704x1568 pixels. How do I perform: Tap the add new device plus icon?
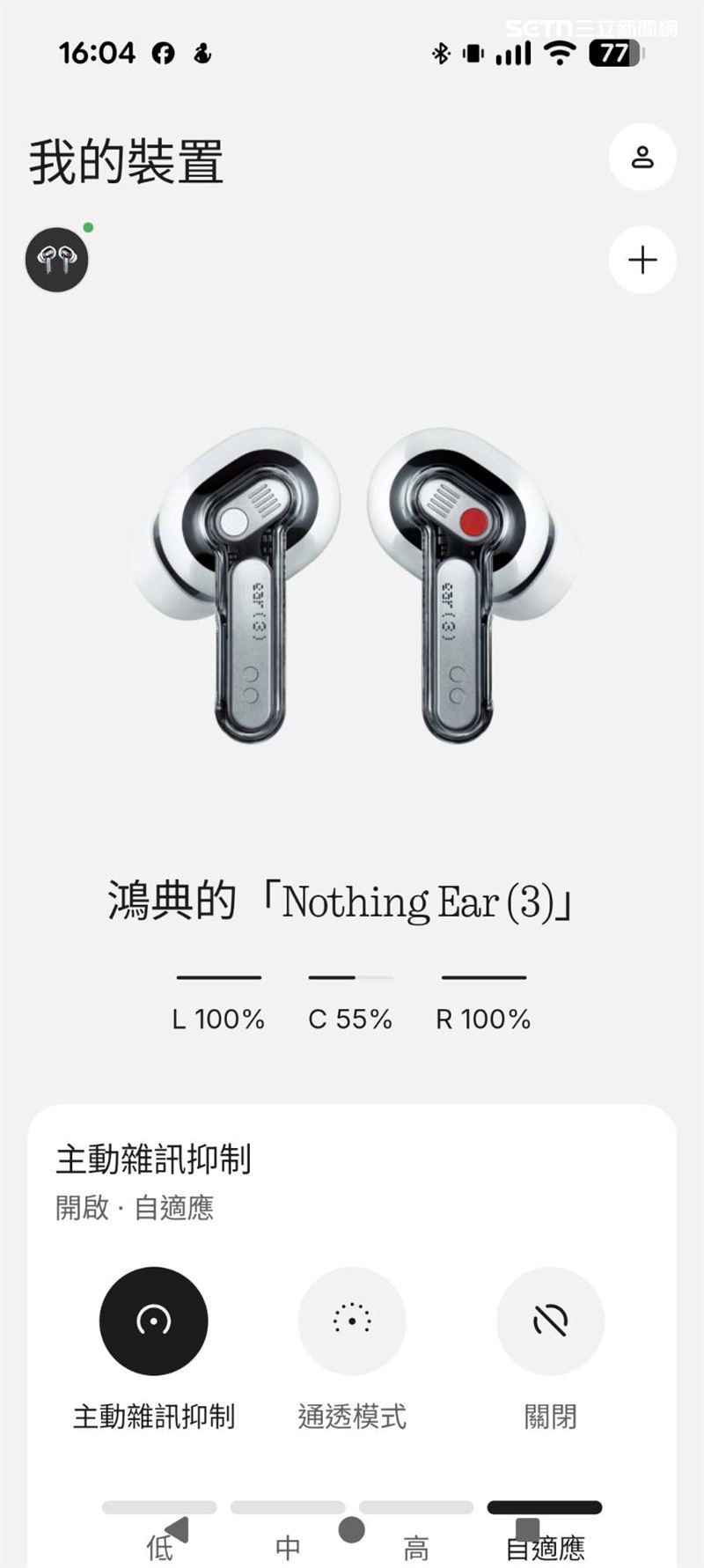click(x=643, y=259)
